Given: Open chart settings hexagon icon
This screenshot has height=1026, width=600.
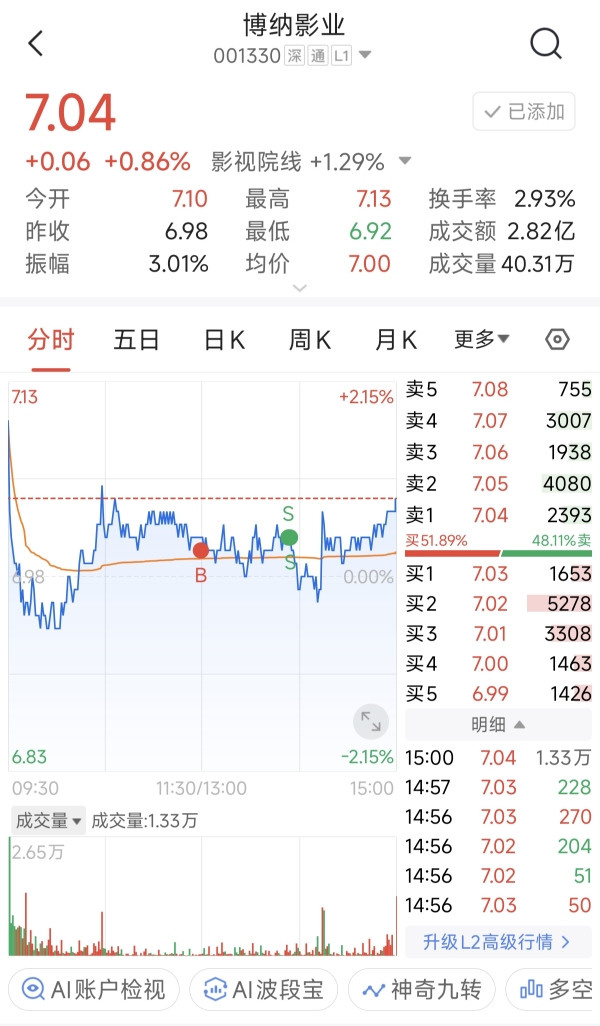Looking at the screenshot, I should click(x=557, y=340).
